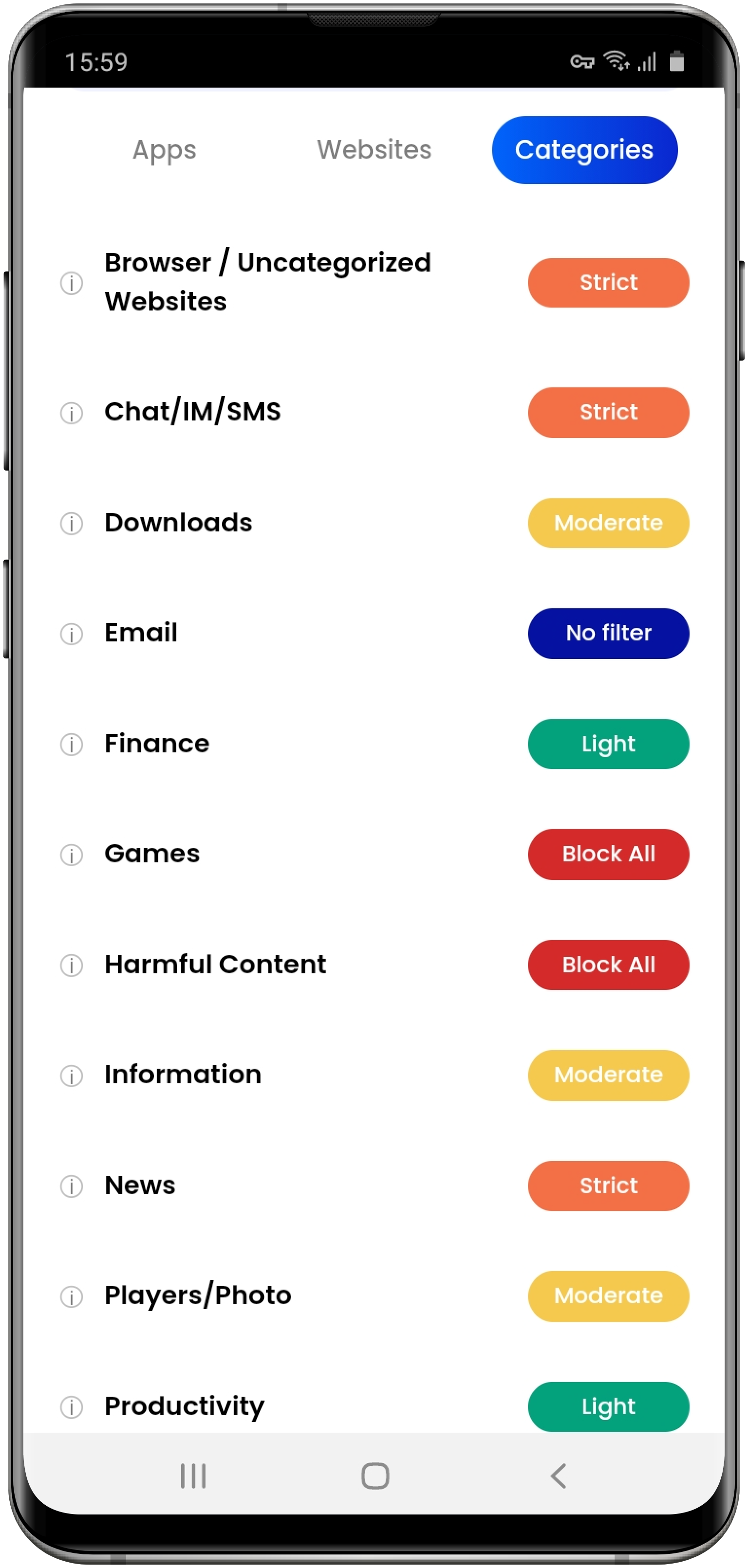This screenshot has height=1568, width=748.
Task: Select the Categories tab
Action: click(583, 150)
